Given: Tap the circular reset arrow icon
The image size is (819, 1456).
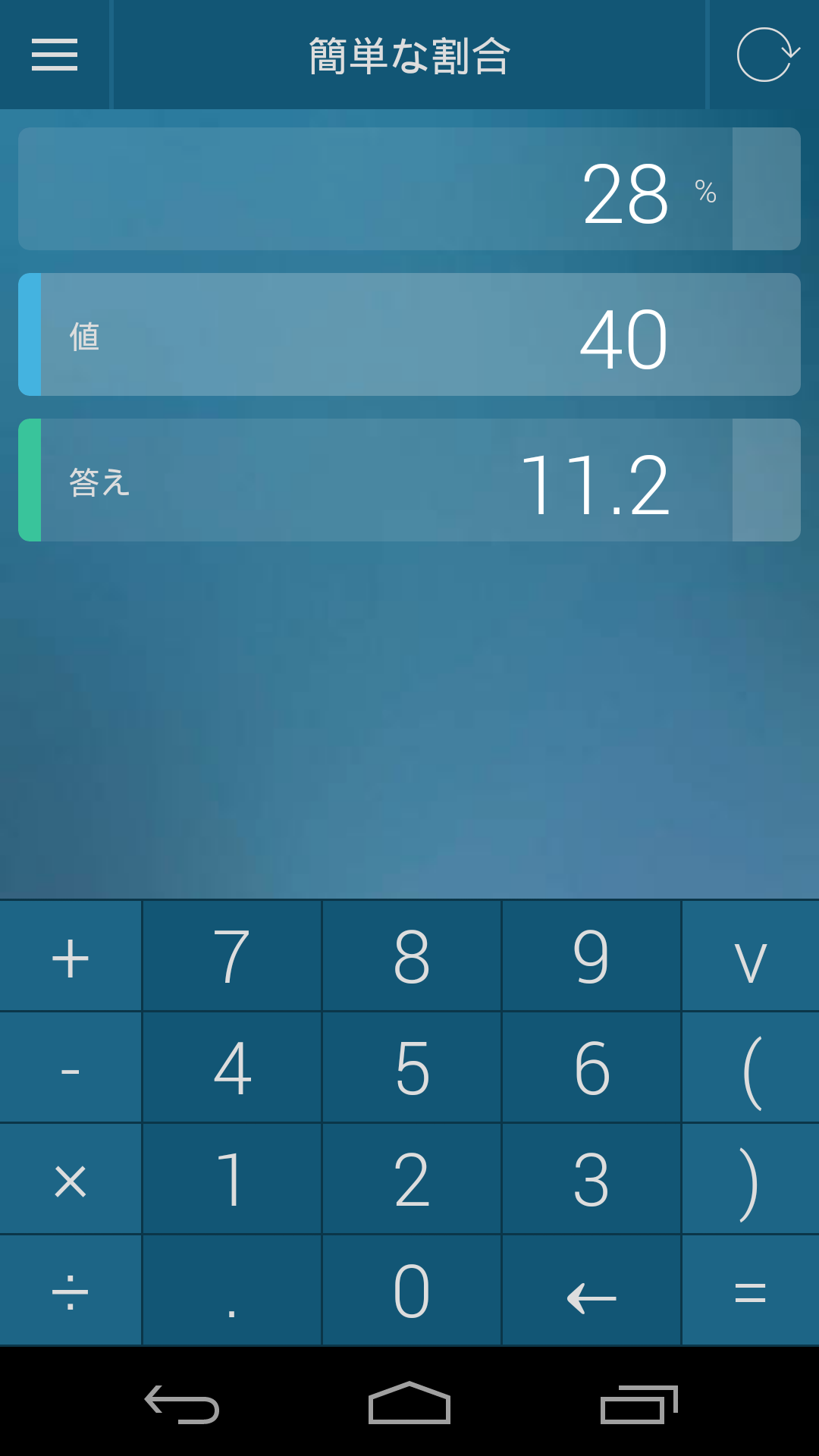Looking at the screenshot, I should [x=766, y=55].
